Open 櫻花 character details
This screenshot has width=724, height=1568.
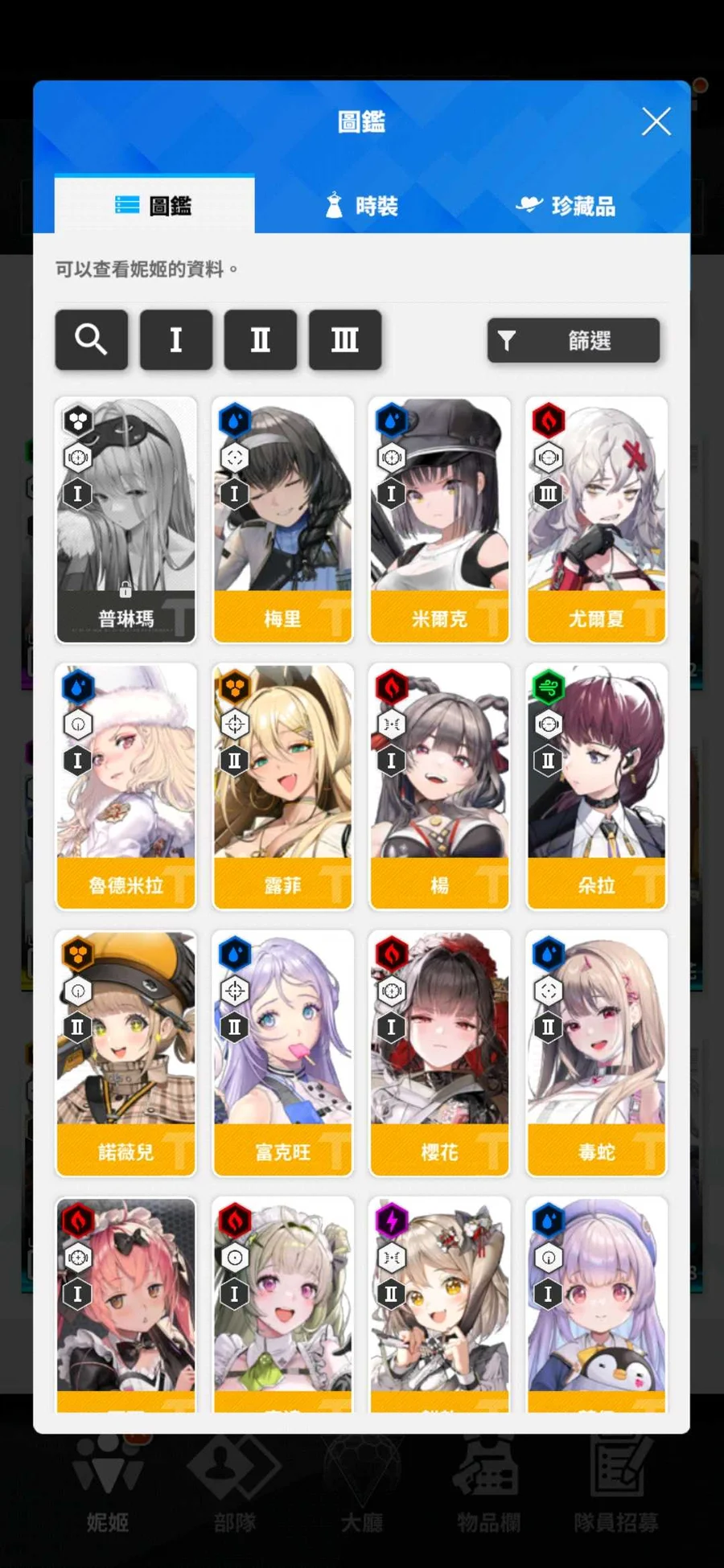click(x=439, y=1053)
